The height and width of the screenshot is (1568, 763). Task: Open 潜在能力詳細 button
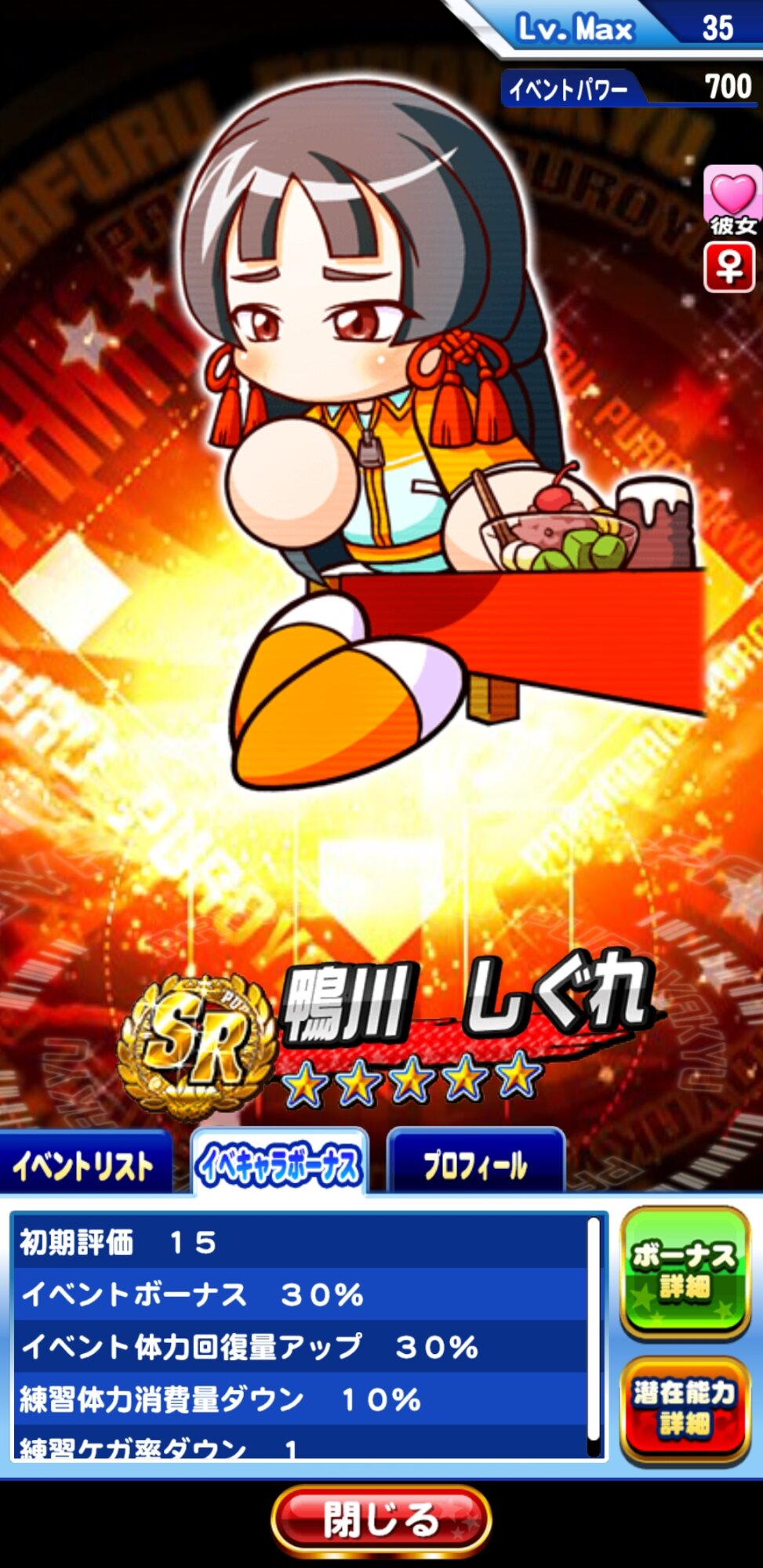tap(685, 1409)
